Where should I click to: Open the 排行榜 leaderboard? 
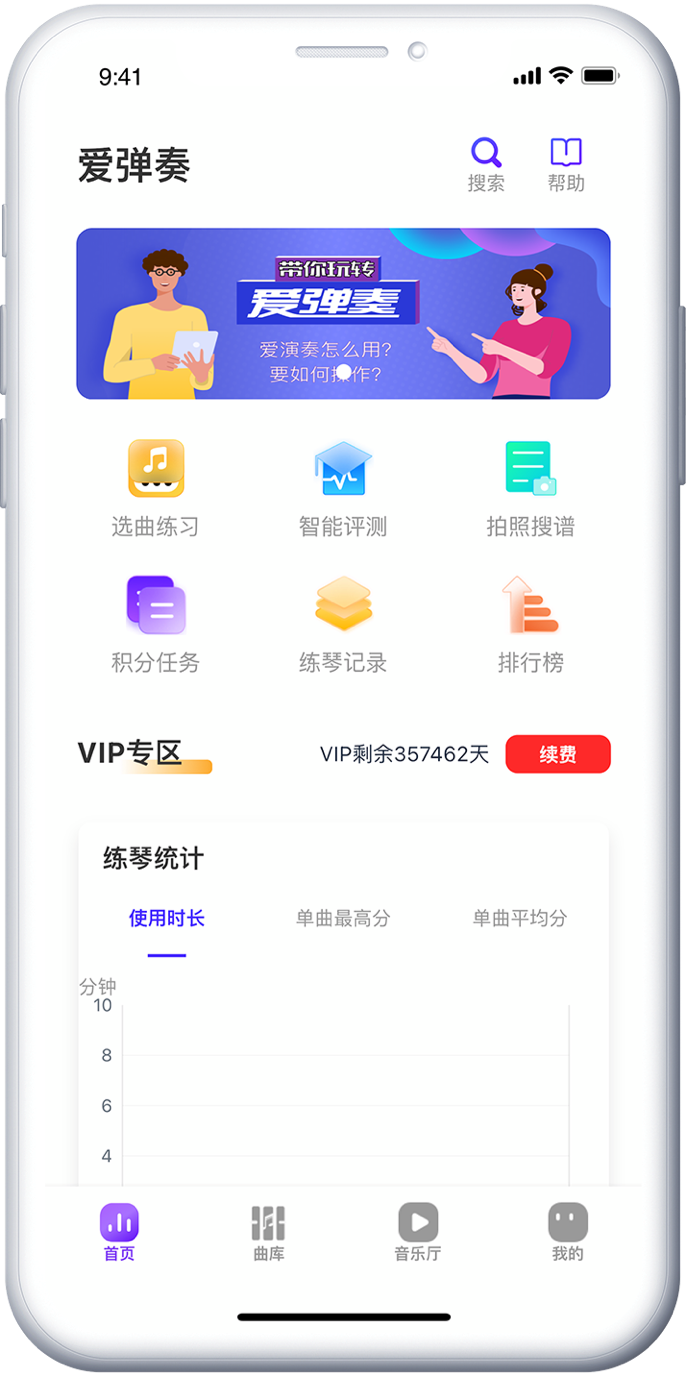click(x=530, y=623)
